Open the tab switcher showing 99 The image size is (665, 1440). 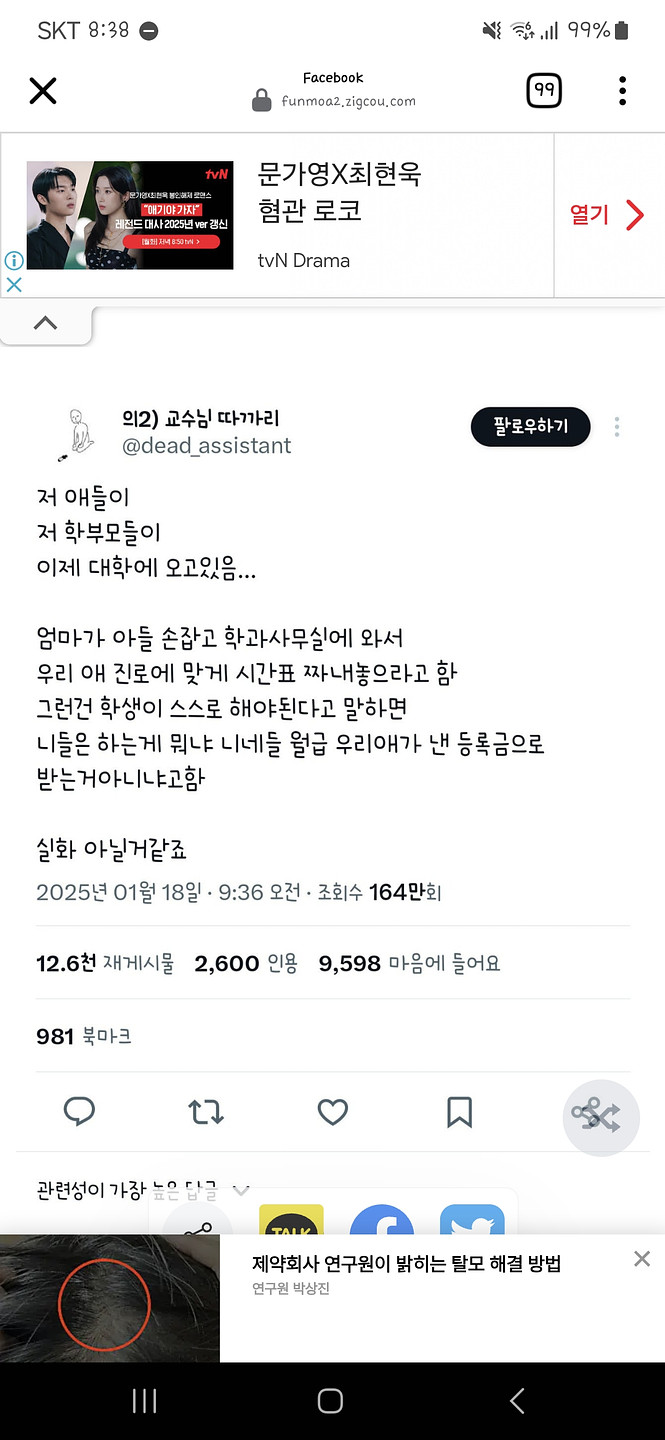tap(543, 92)
